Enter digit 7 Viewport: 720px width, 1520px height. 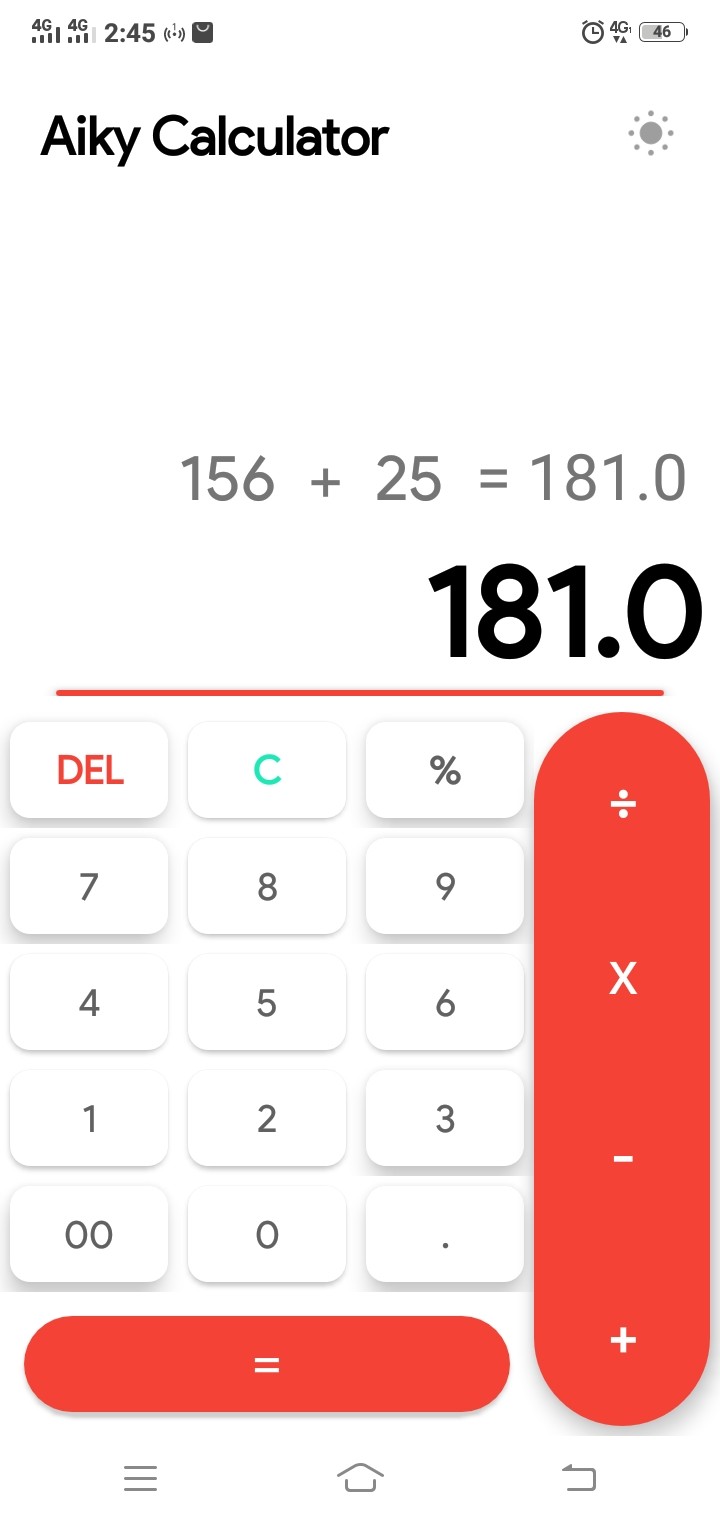click(x=89, y=886)
